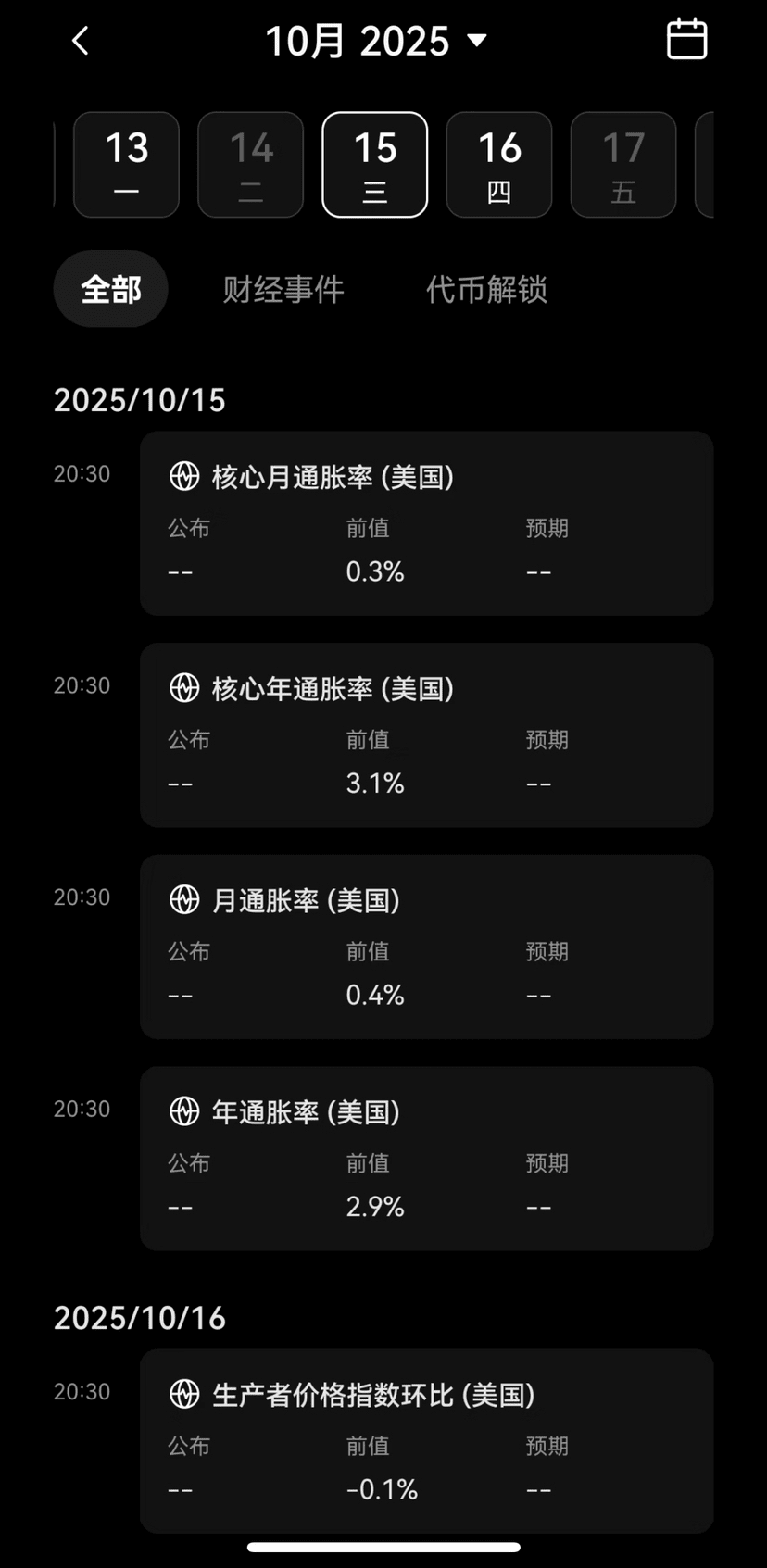This screenshot has width=767, height=1568.
Task: Switch to the 全部 tab
Action: (111, 289)
